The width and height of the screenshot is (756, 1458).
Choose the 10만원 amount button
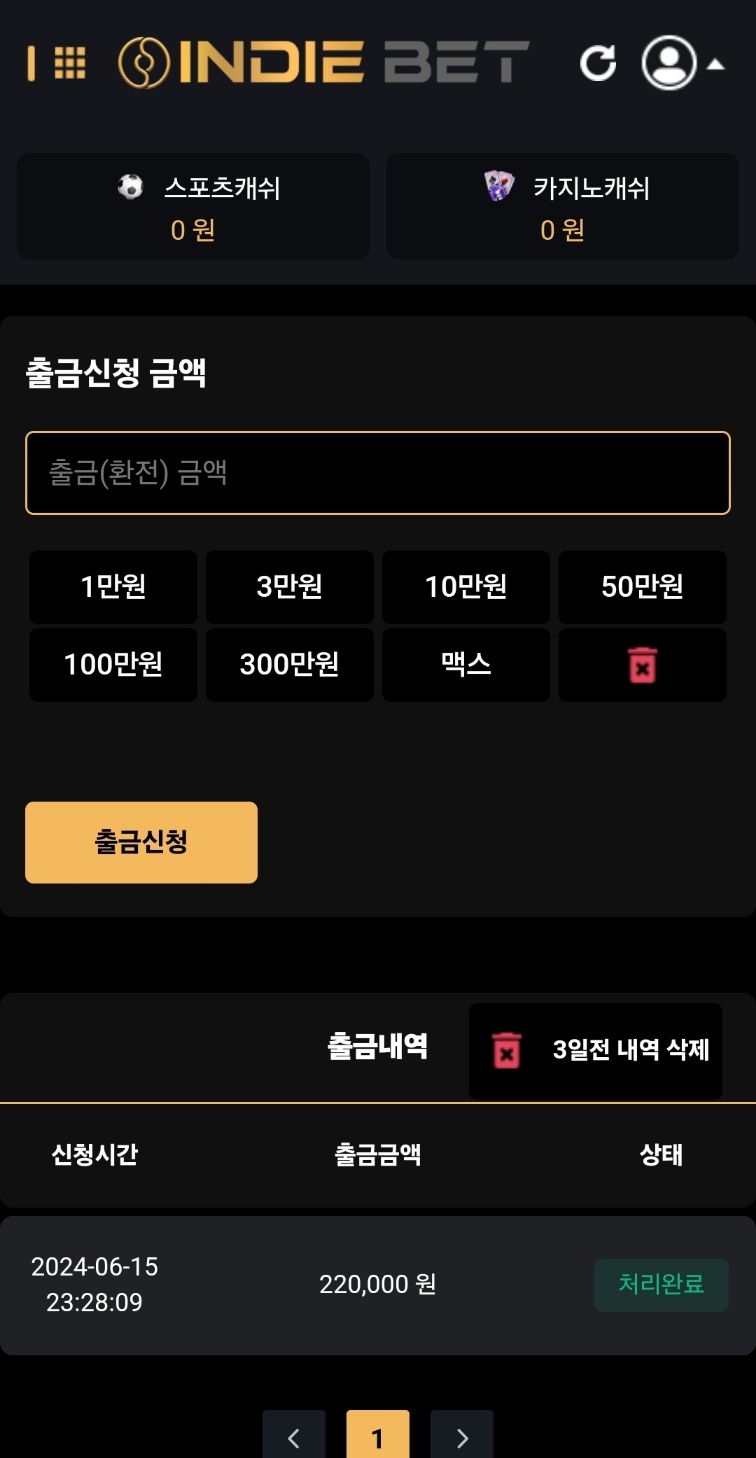pyautogui.click(x=465, y=587)
